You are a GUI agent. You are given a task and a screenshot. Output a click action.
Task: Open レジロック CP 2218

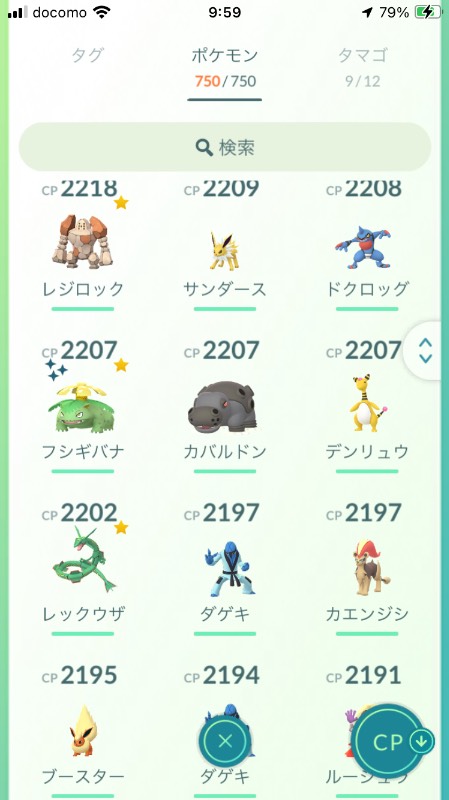[x=83, y=245]
